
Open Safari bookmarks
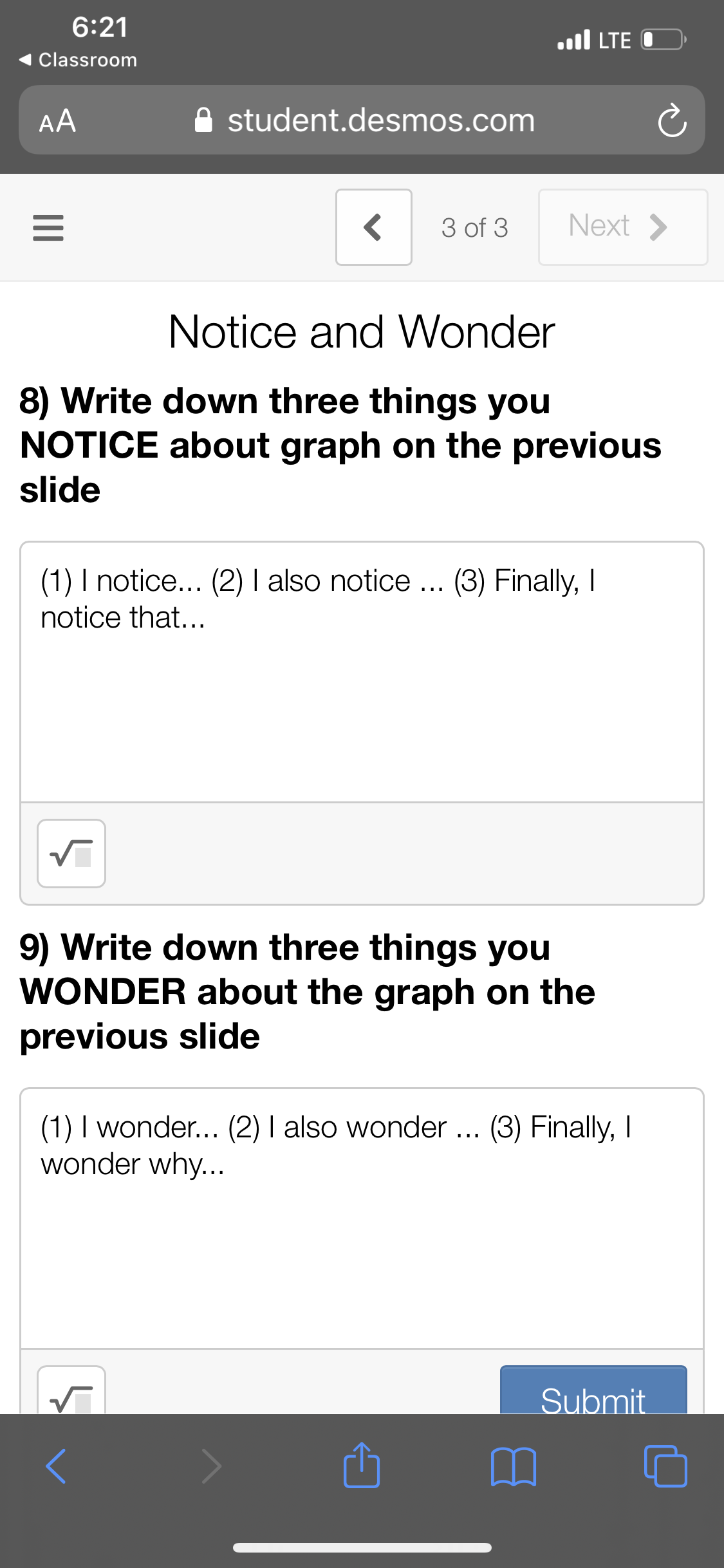tap(513, 1466)
